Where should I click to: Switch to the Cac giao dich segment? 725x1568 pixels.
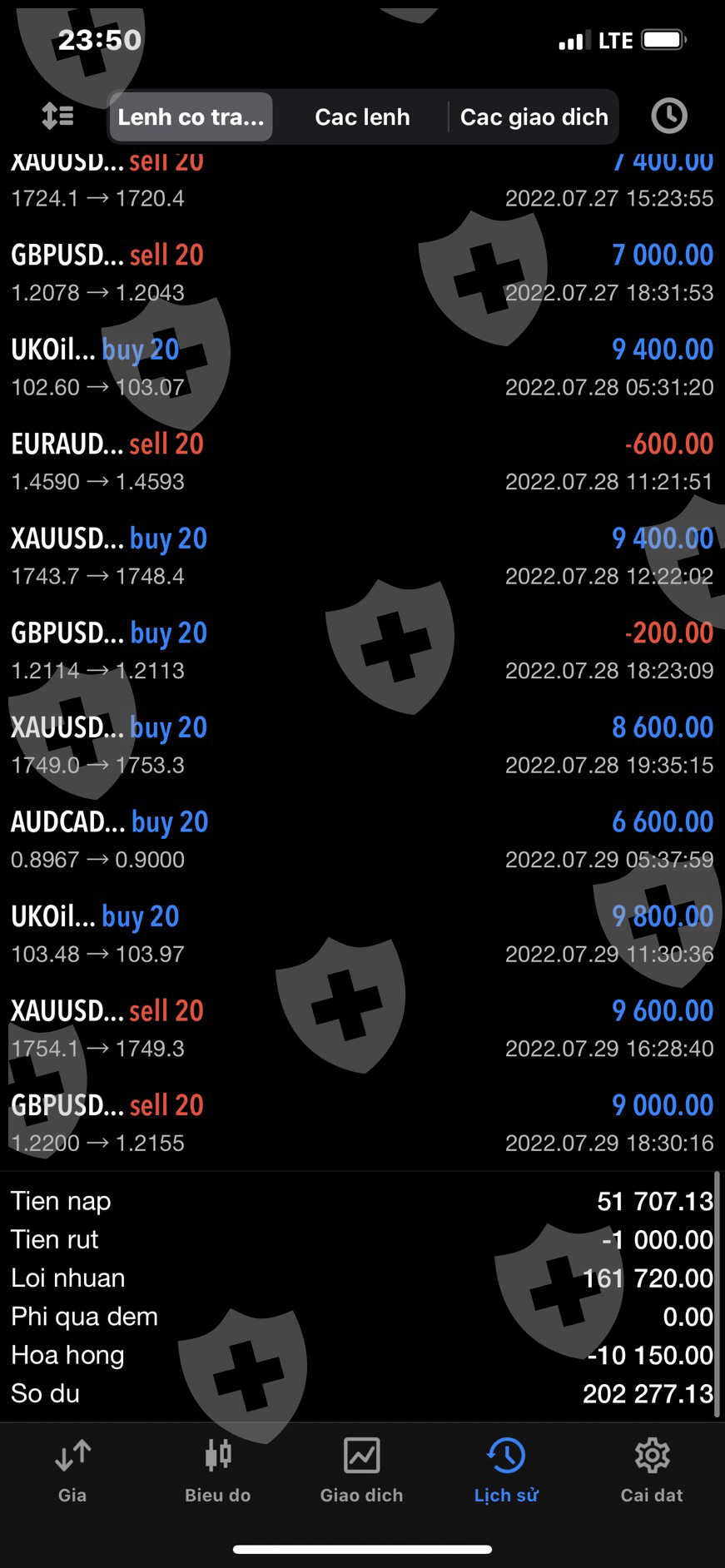pyautogui.click(x=534, y=117)
